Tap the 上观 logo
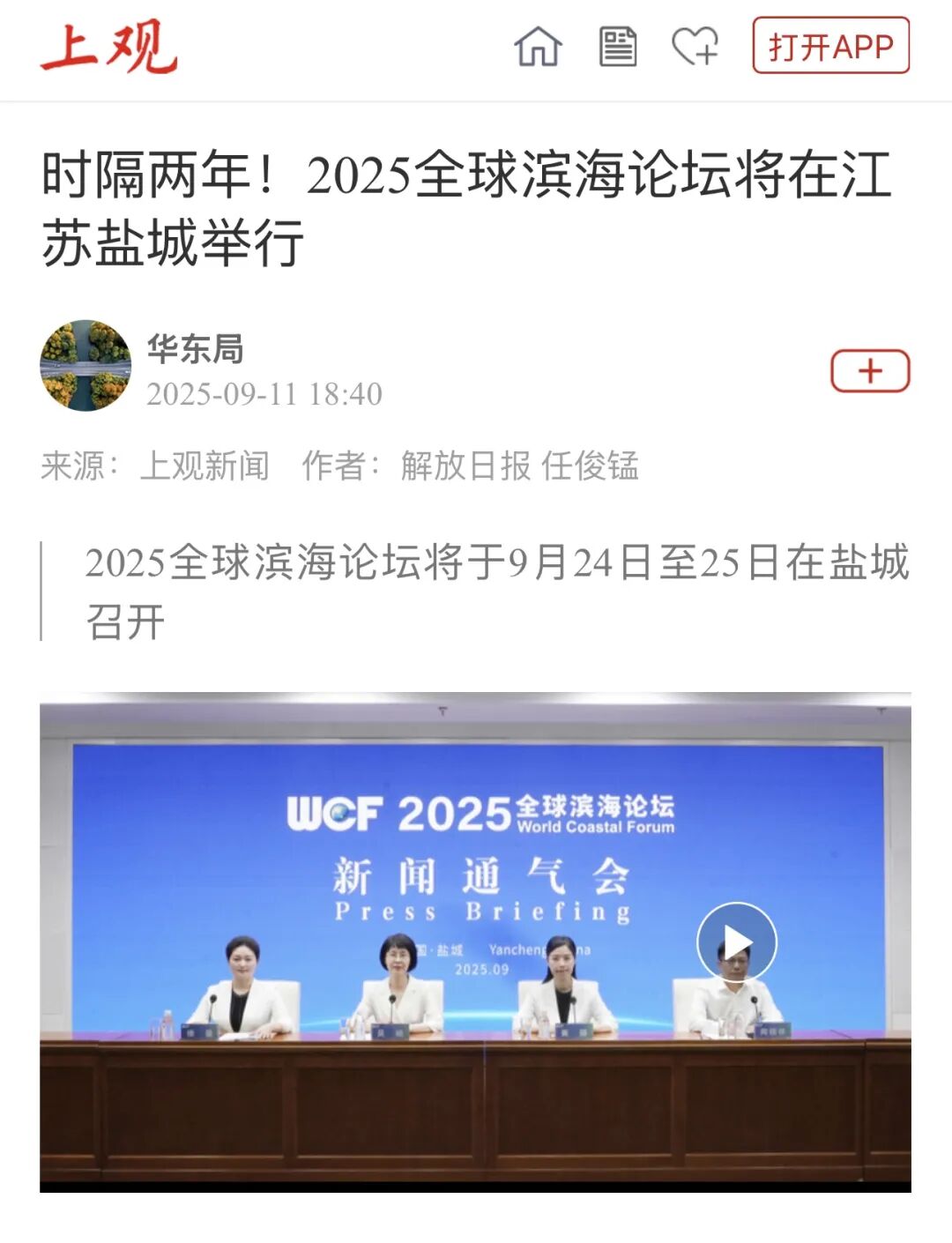 pyautogui.click(x=108, y=48)
